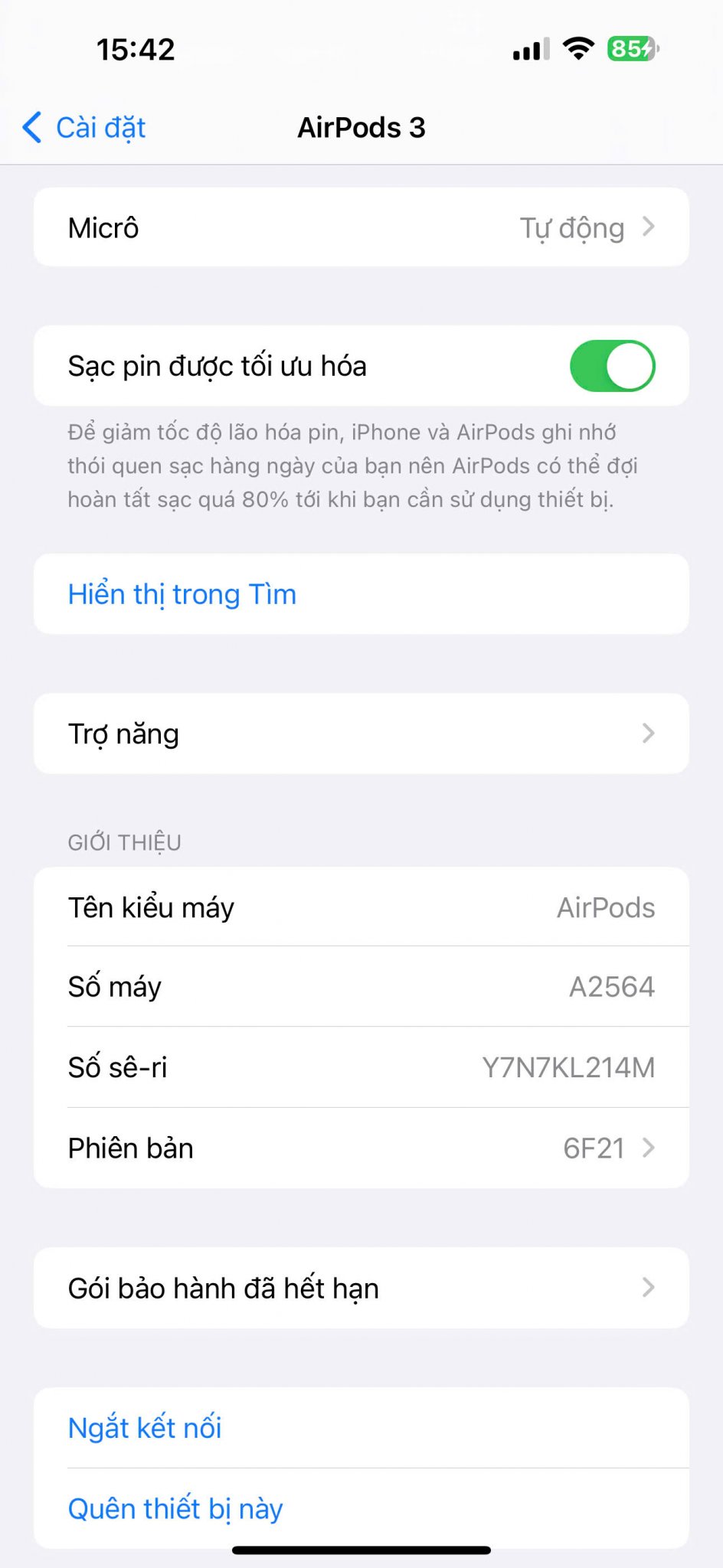This screenshot has width=723, height=1568.
Task: Open Trợ năng settings
Action: (361, 733)
